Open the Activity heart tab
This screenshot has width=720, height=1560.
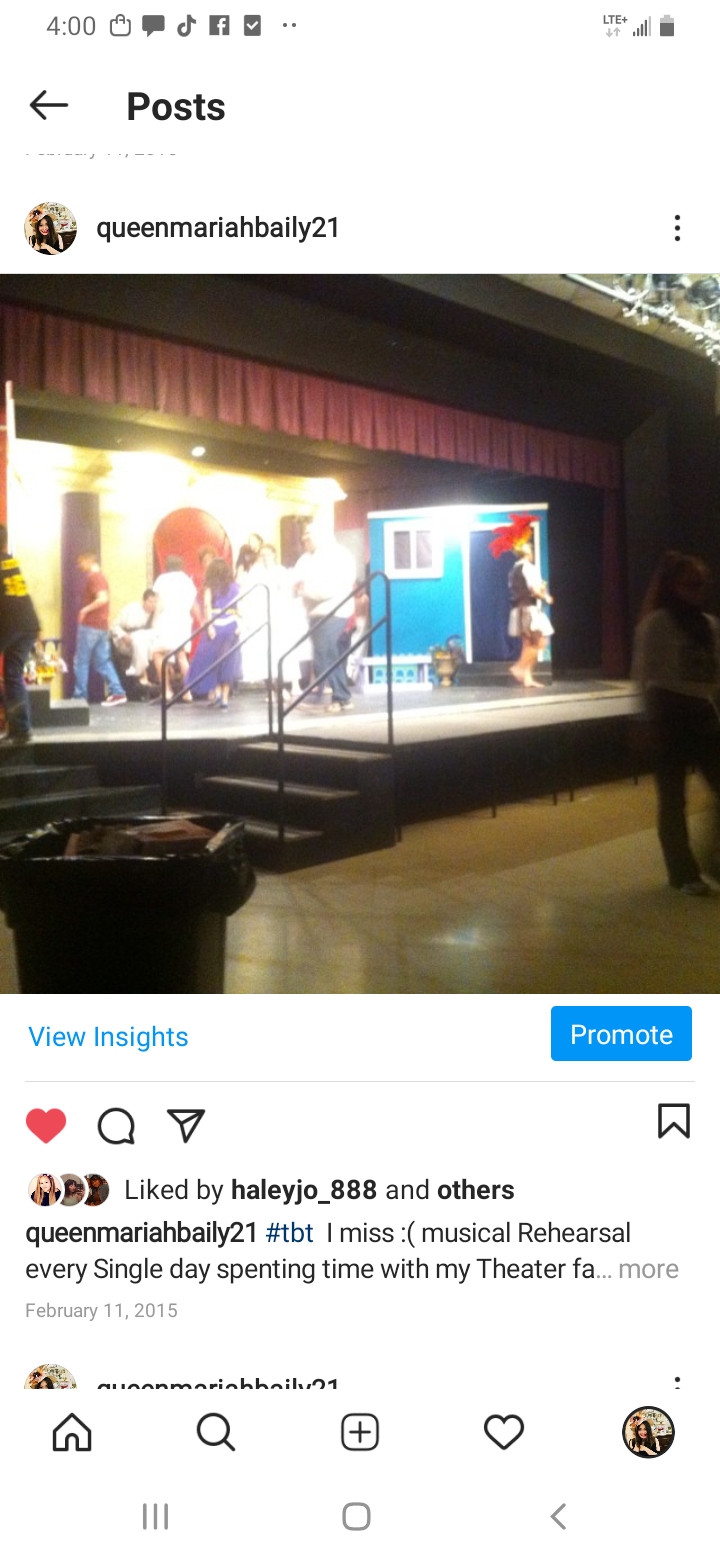504,1432
